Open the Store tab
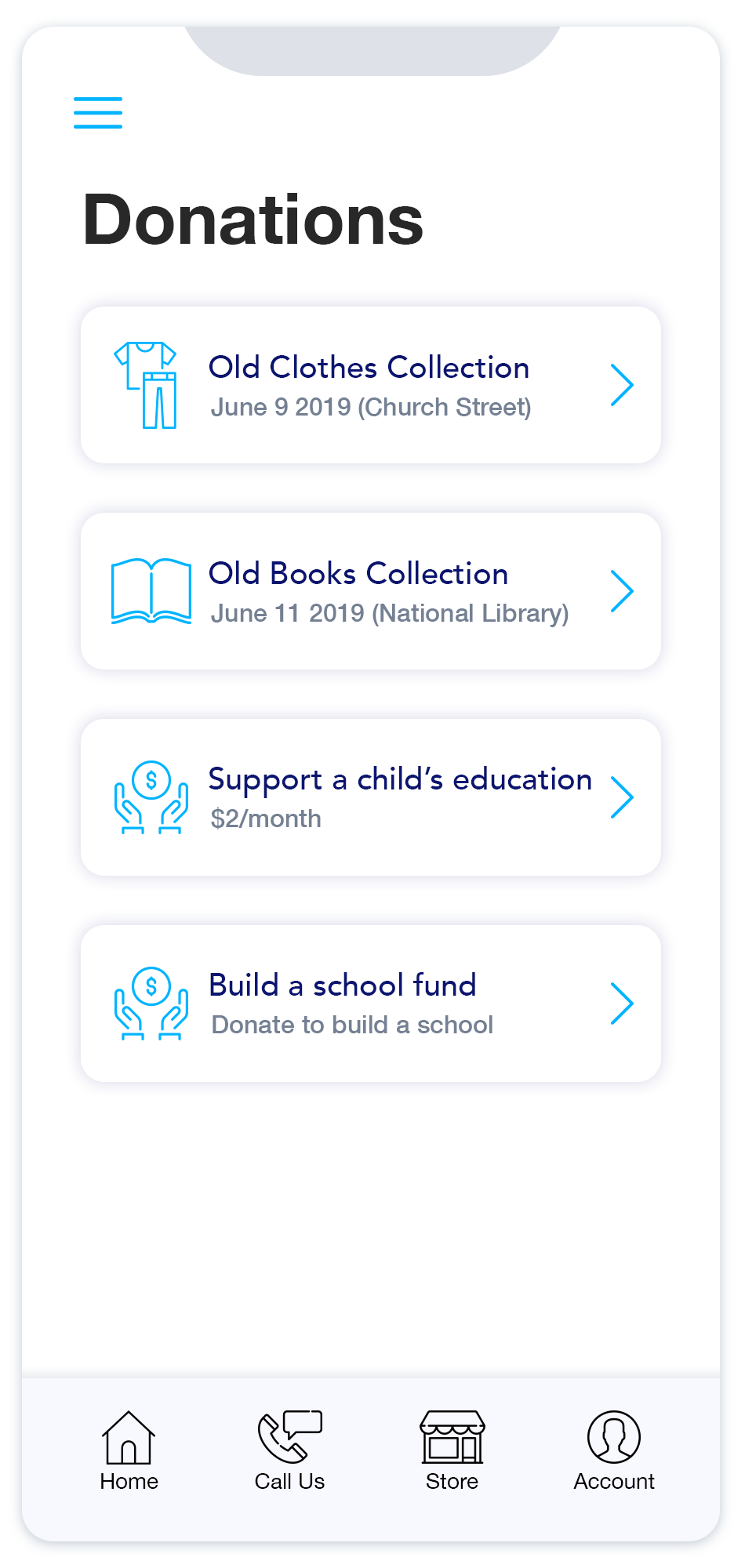Viewport: 745px width, 1568px height. pyautogui.click(x=452, y=1450)
